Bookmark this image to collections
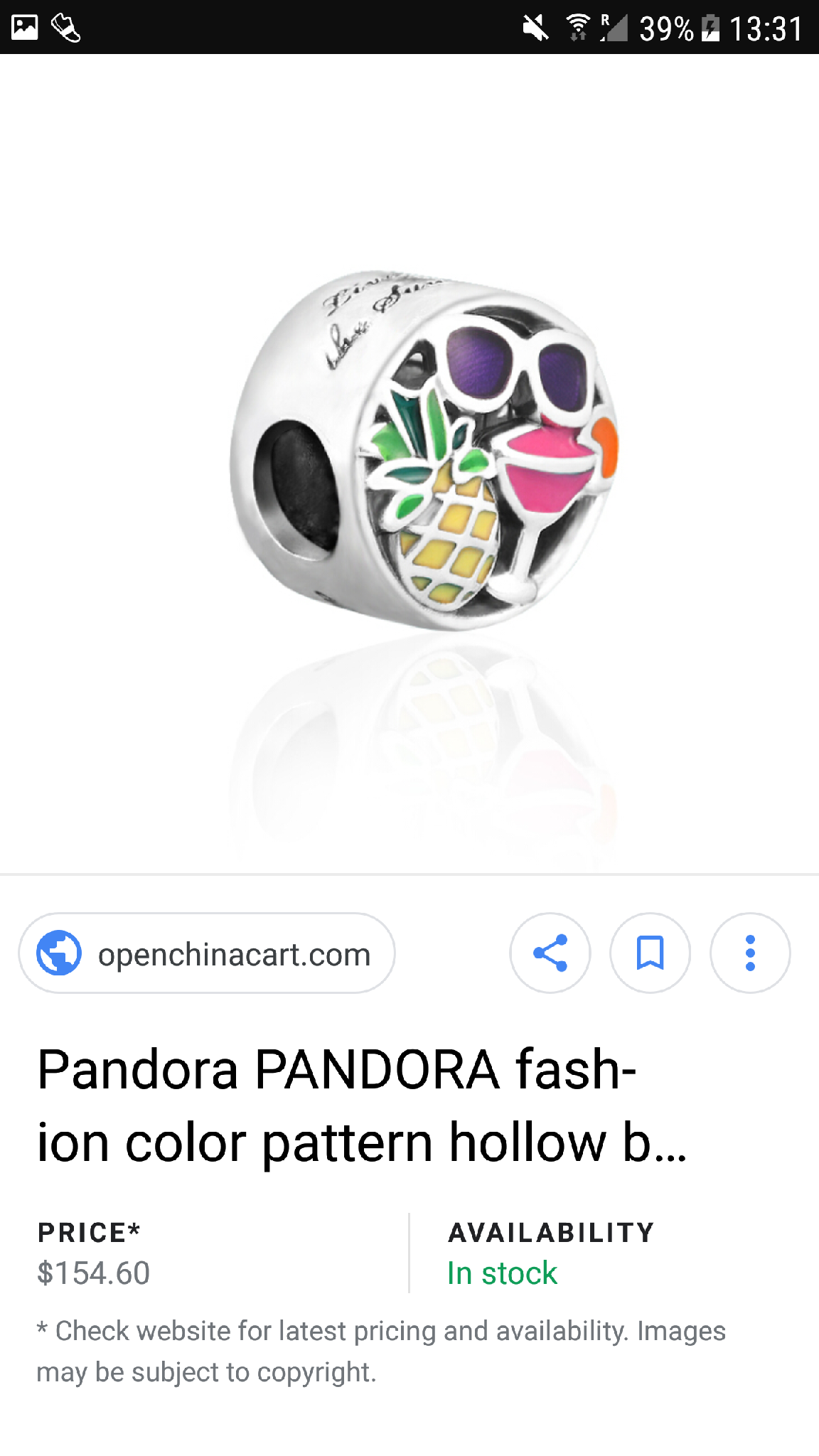 [x=650, y=953]
